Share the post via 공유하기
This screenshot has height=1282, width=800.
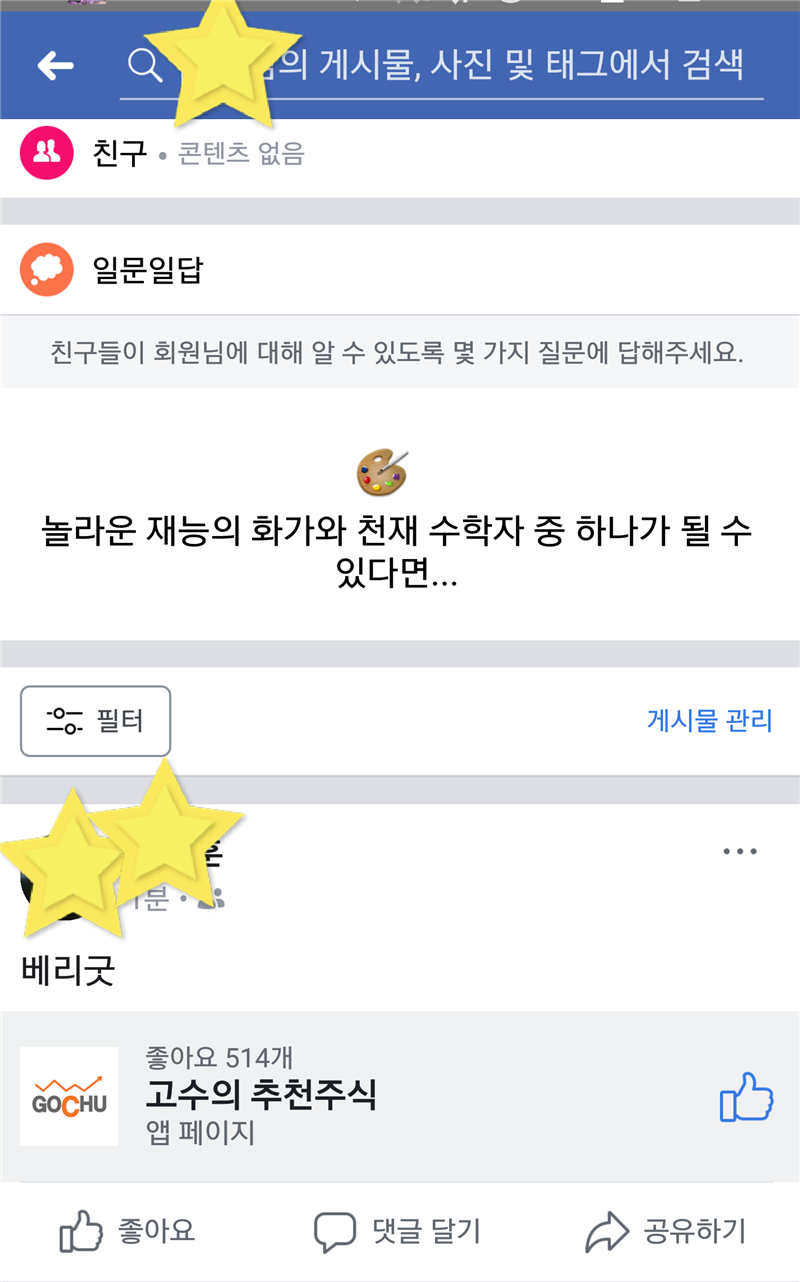[x=666, y=1231]
